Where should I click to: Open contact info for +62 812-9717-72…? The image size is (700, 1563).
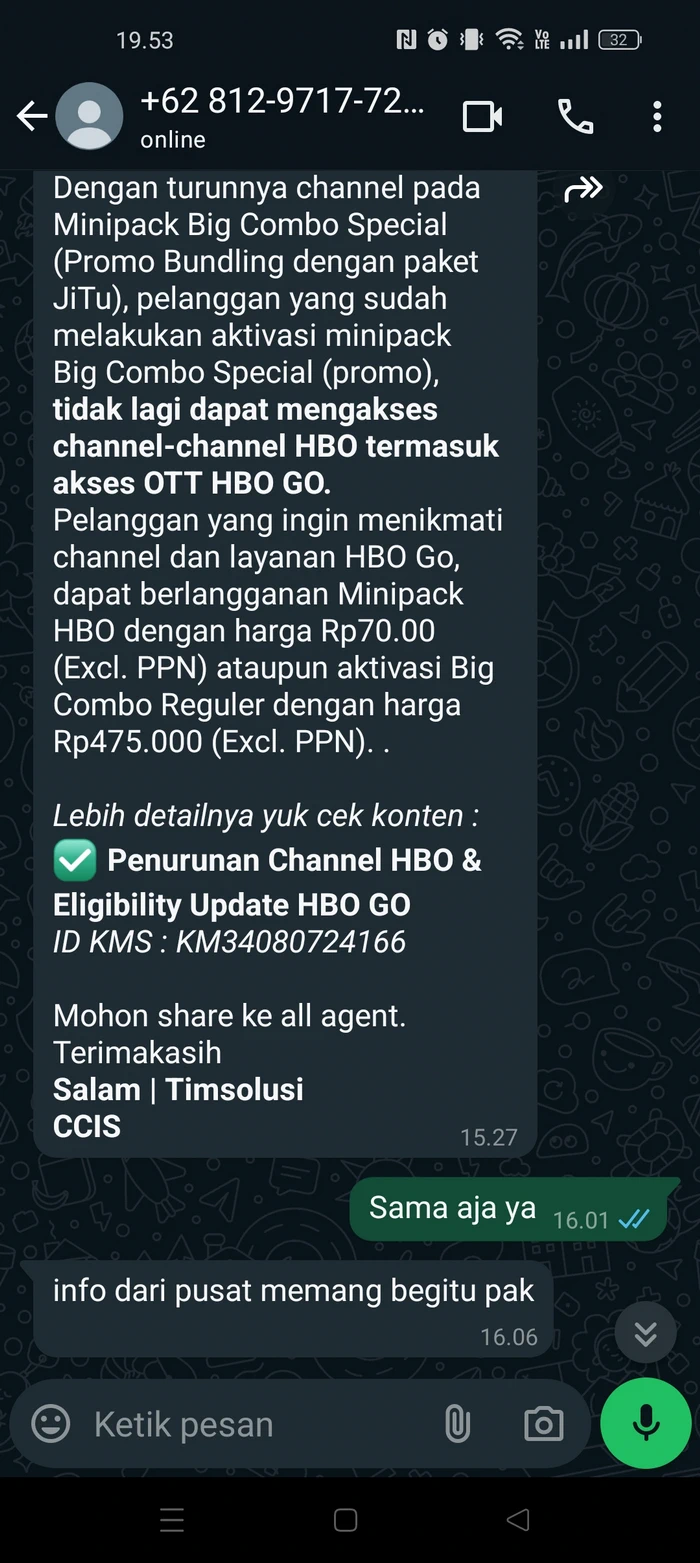[282, 117]
